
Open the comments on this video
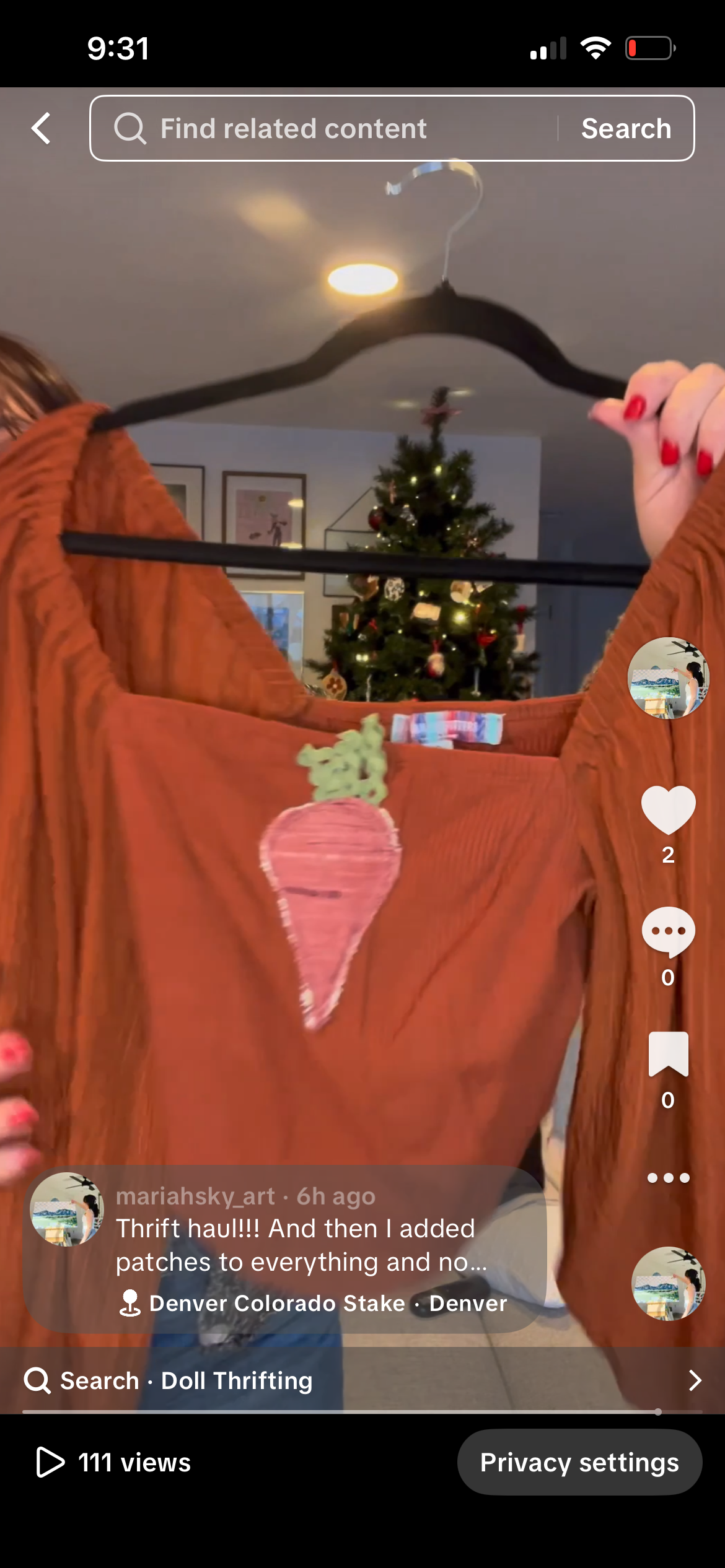click(668, 932)
